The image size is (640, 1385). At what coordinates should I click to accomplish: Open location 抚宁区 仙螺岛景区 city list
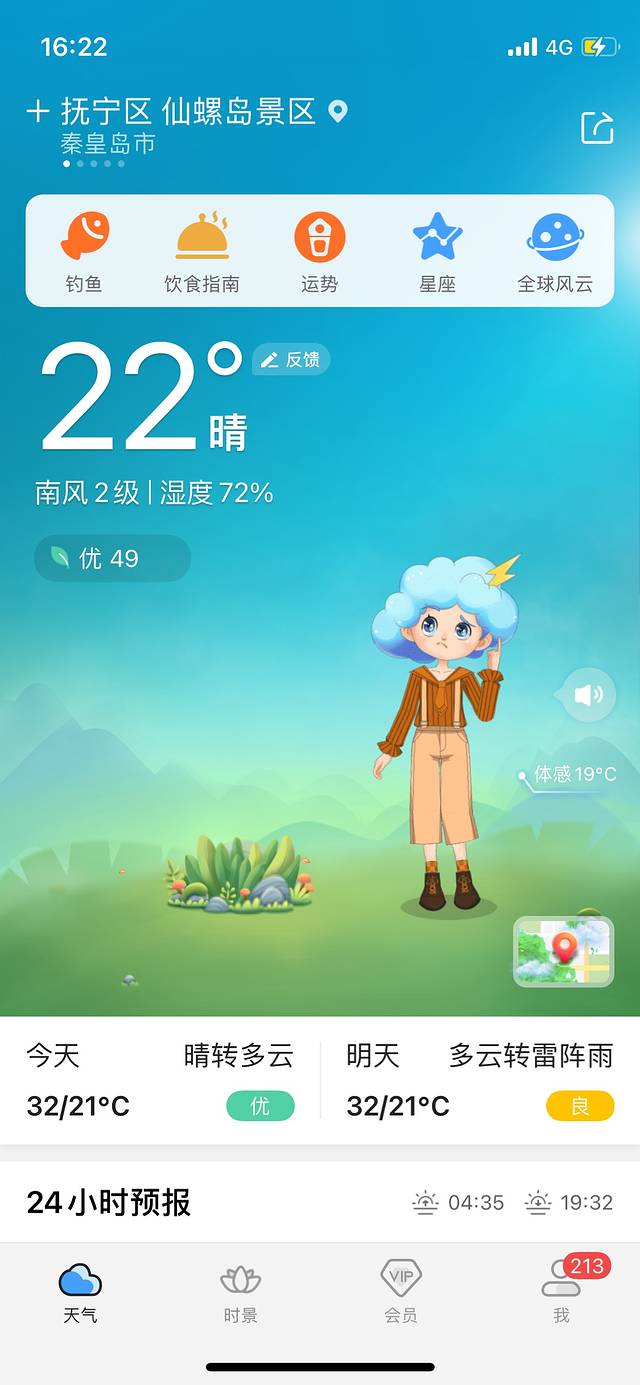[x=188, y=112]
